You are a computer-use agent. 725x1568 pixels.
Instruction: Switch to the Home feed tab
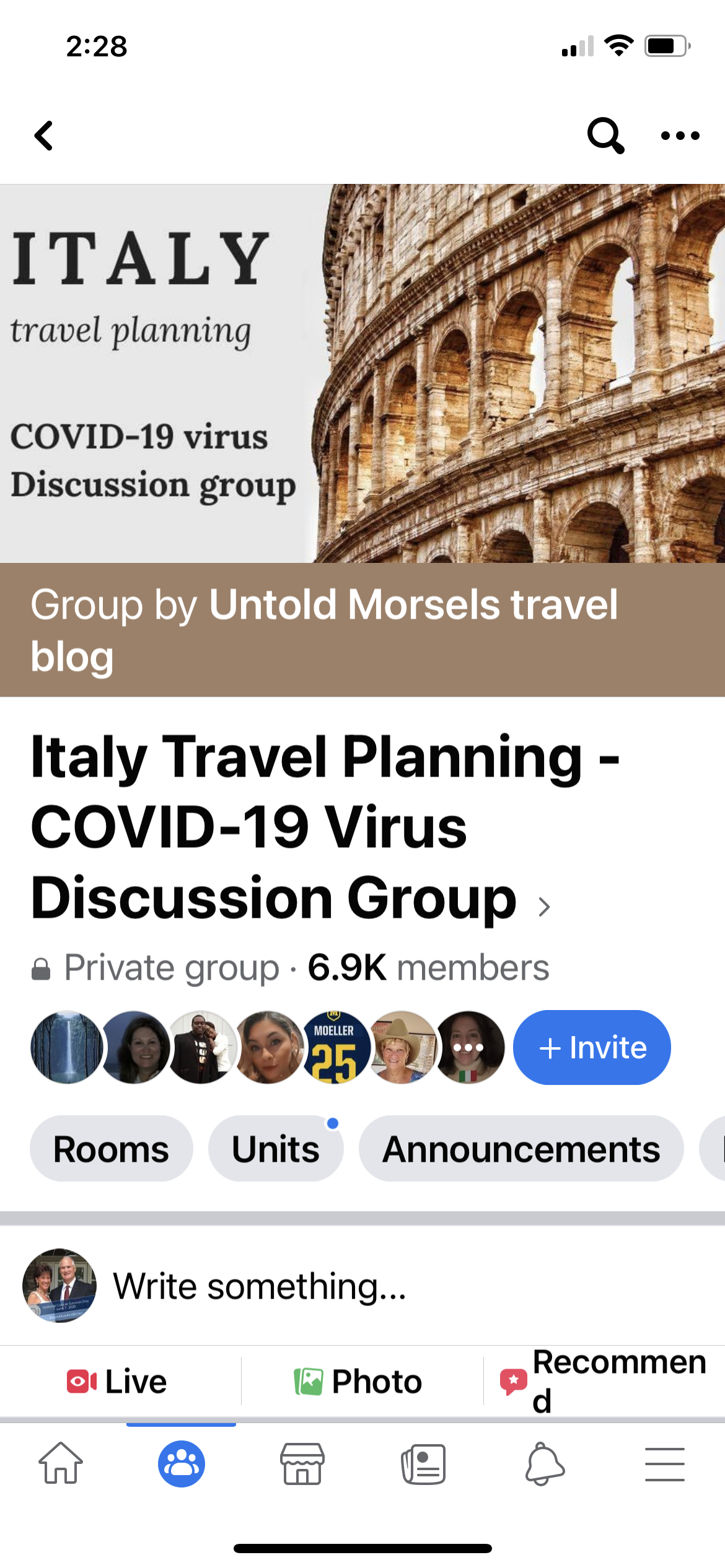(61, 1463)
